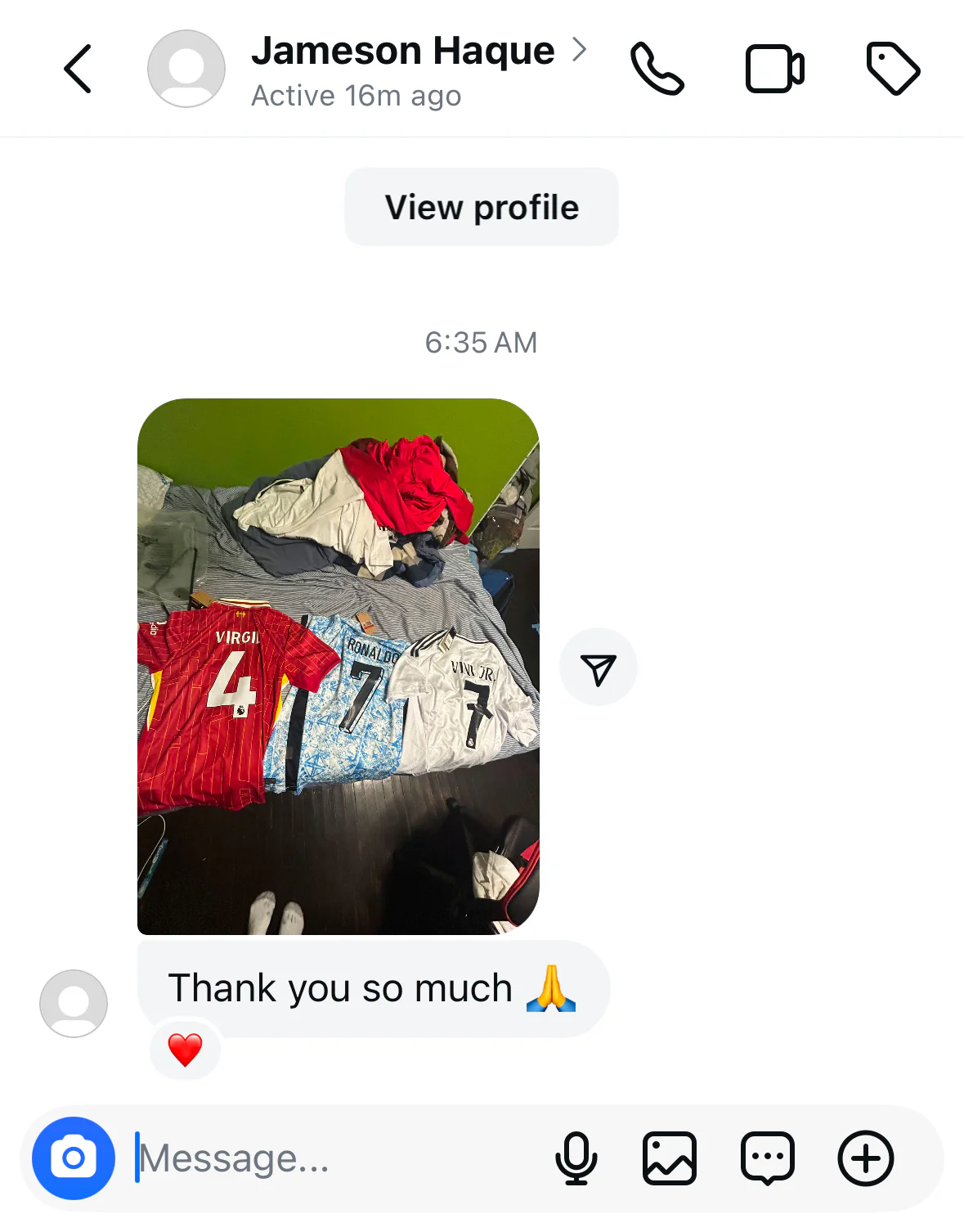The image size is (964, 1232).
Task: Start an audio call with Jameson
Action: pos(657,69)
